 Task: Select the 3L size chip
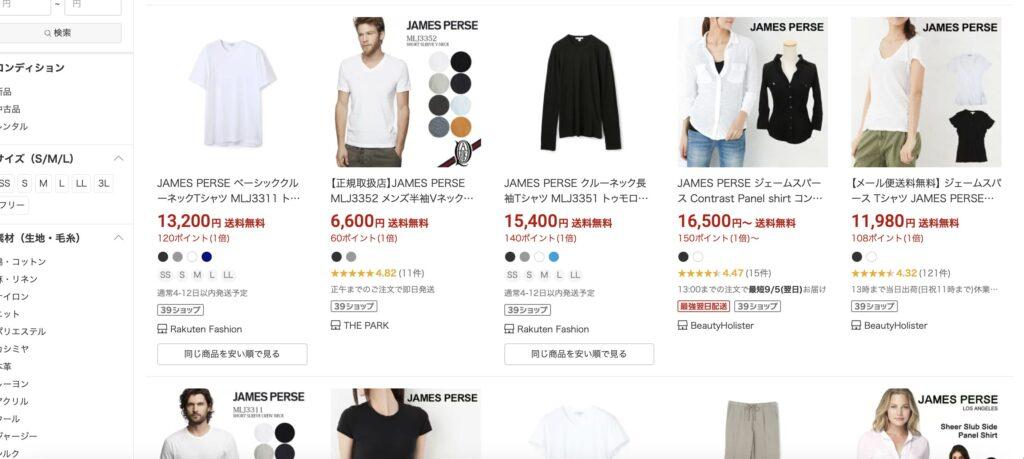[104, 183]
